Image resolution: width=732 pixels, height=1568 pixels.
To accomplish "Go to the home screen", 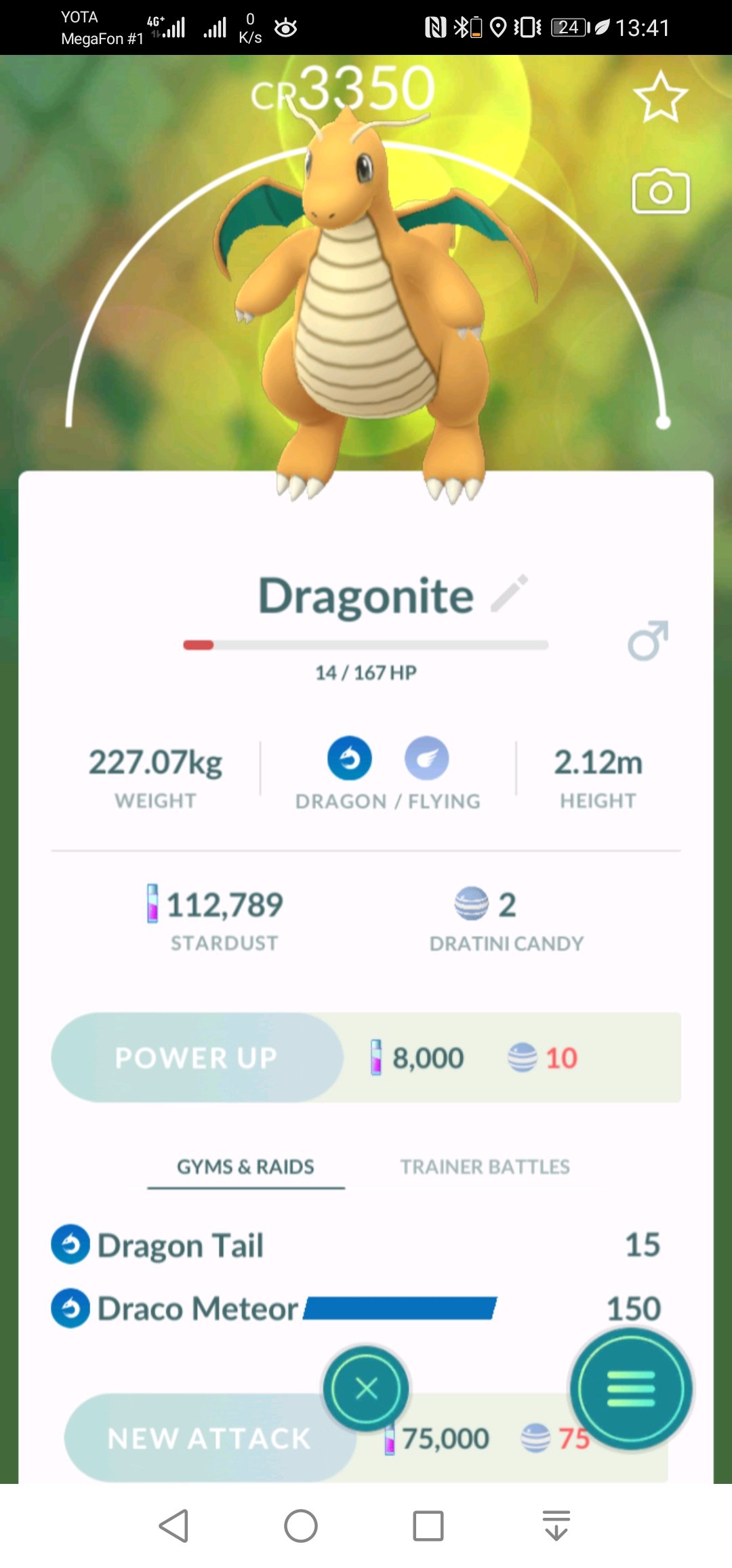I will (x=301, y=1526).
